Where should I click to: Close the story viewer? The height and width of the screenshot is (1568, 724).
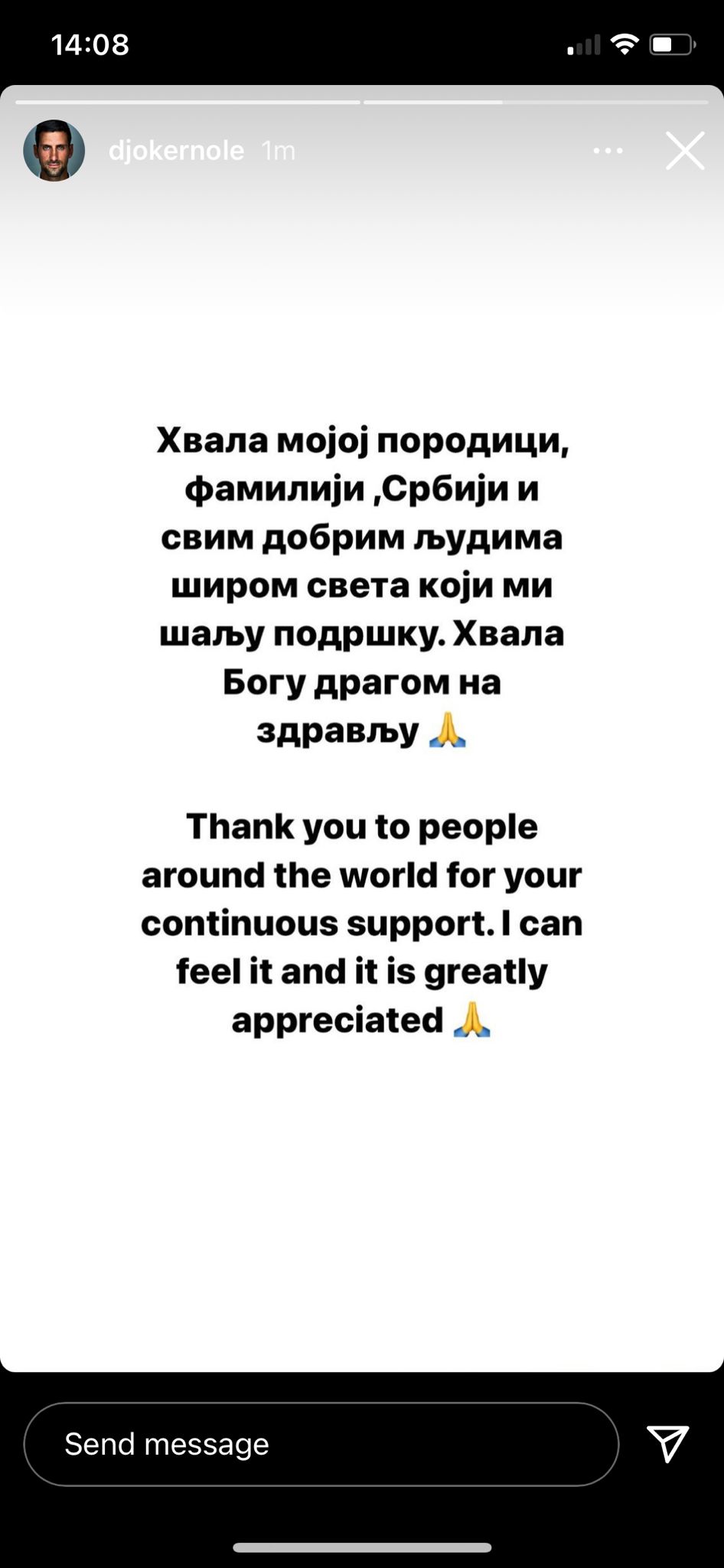coord(684,151)
